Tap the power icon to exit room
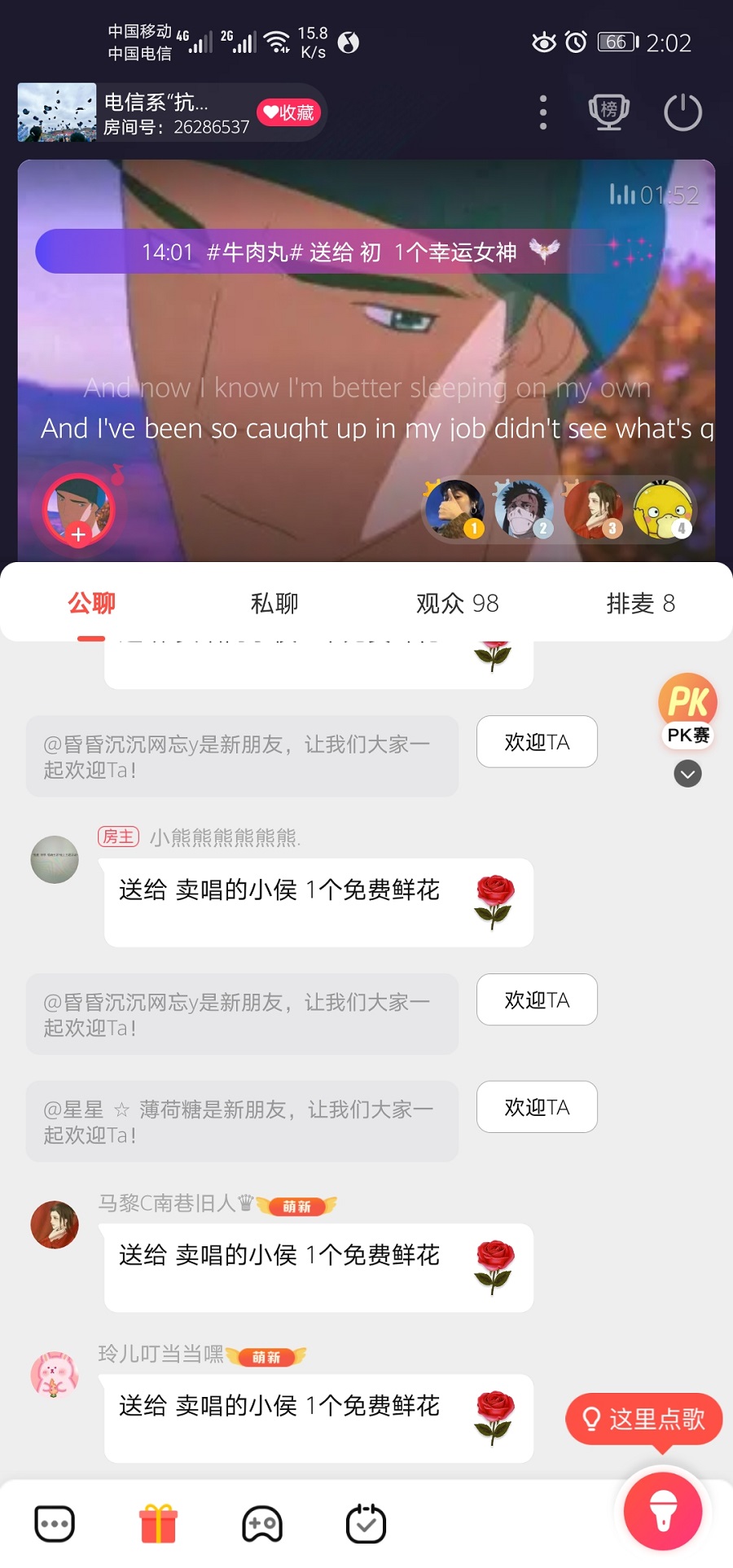733x1568 pixels. (683, 112)
